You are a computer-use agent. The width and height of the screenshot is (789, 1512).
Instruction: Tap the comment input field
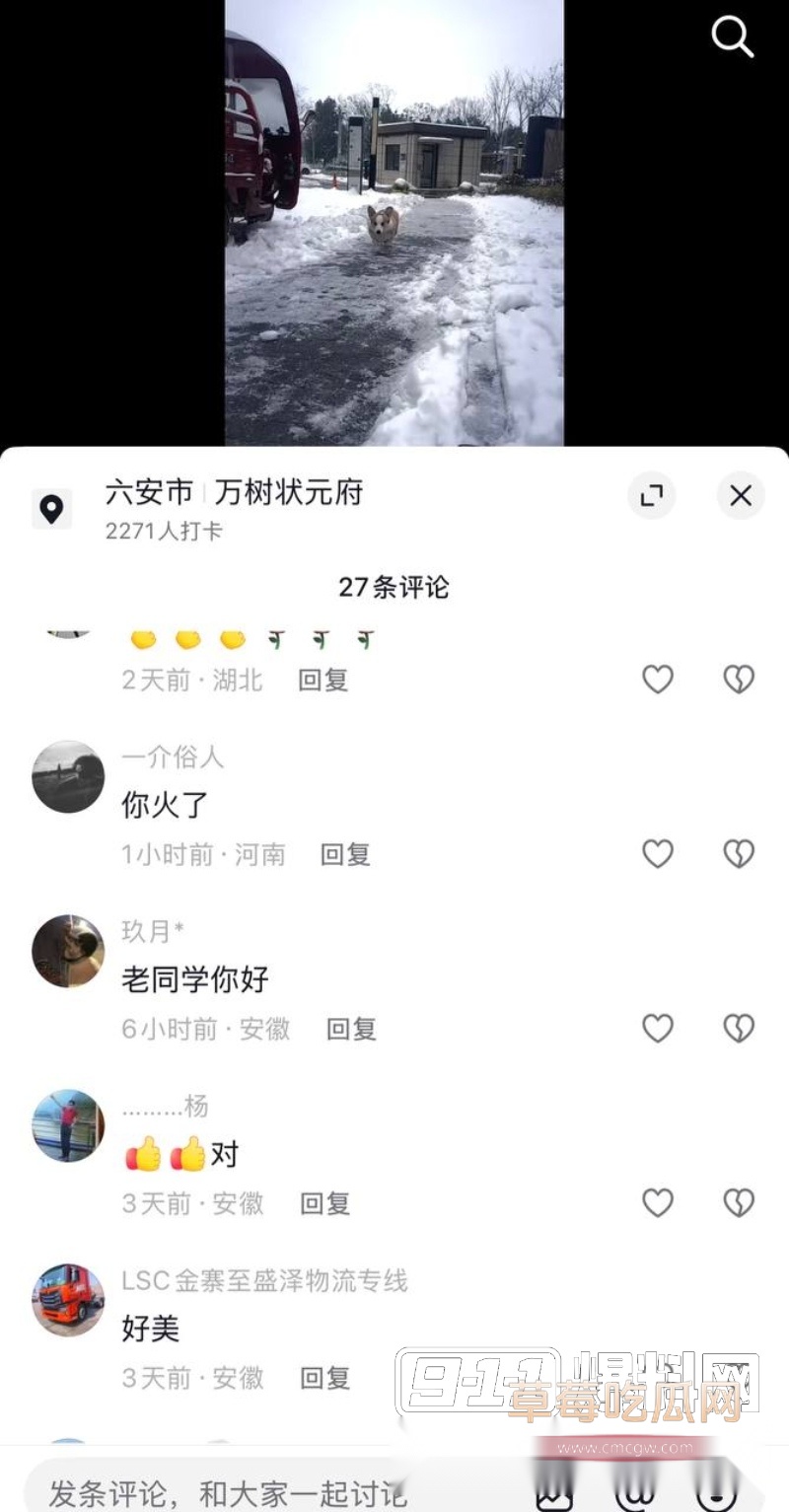227,1493
